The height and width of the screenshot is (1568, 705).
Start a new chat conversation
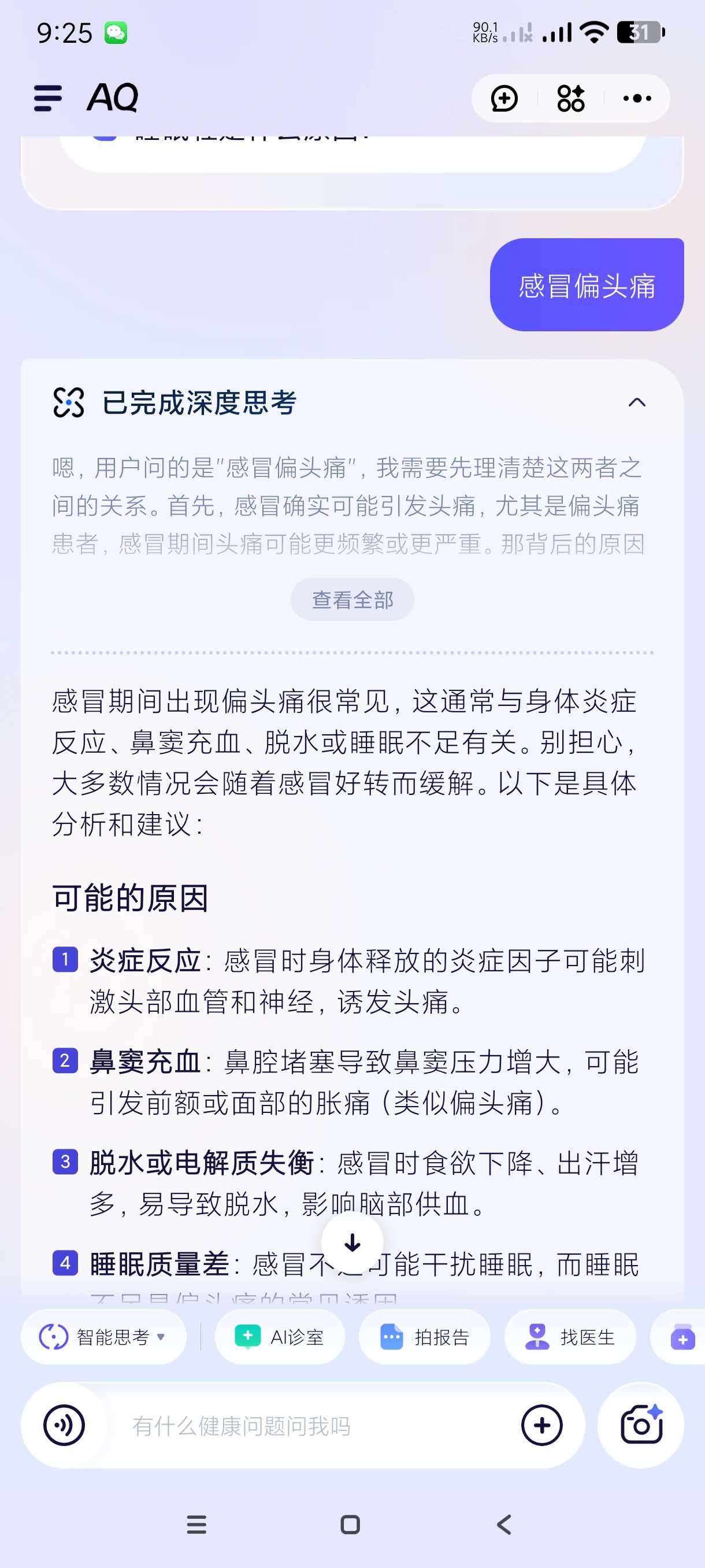[504, 99]
